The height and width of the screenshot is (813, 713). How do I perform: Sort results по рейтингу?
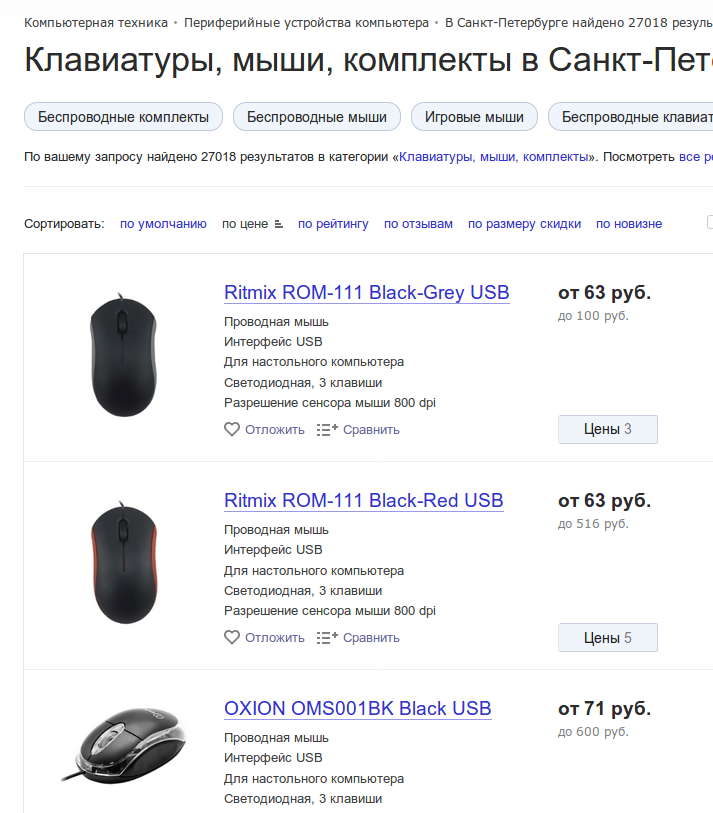click(x=333, y=224)
